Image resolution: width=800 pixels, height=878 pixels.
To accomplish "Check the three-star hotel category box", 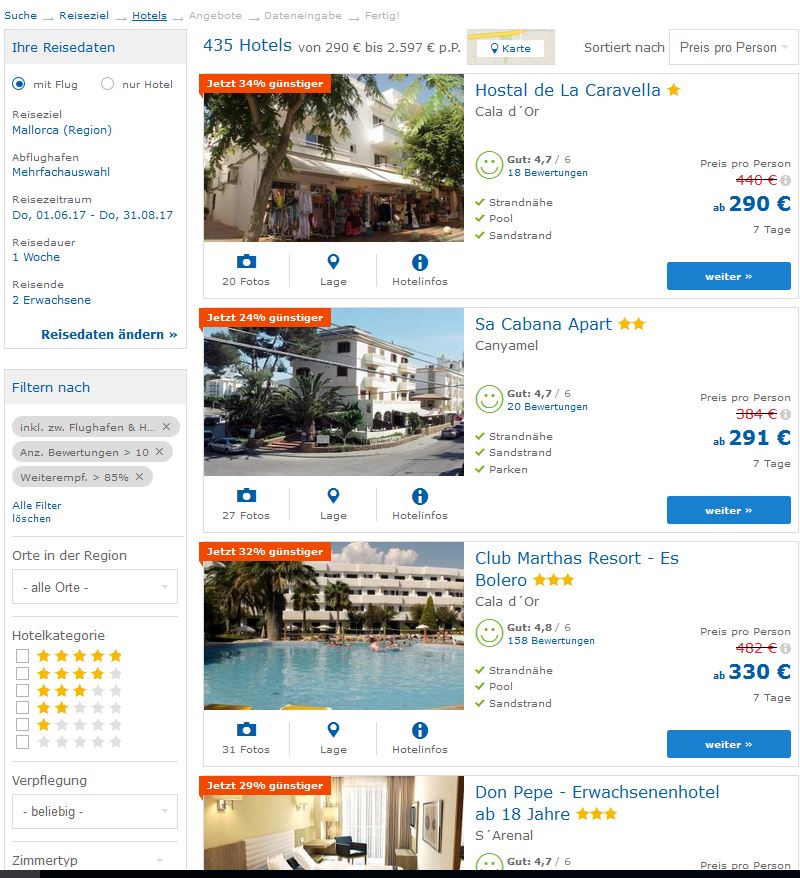I will pyautogui.click(x=22, y=690).
